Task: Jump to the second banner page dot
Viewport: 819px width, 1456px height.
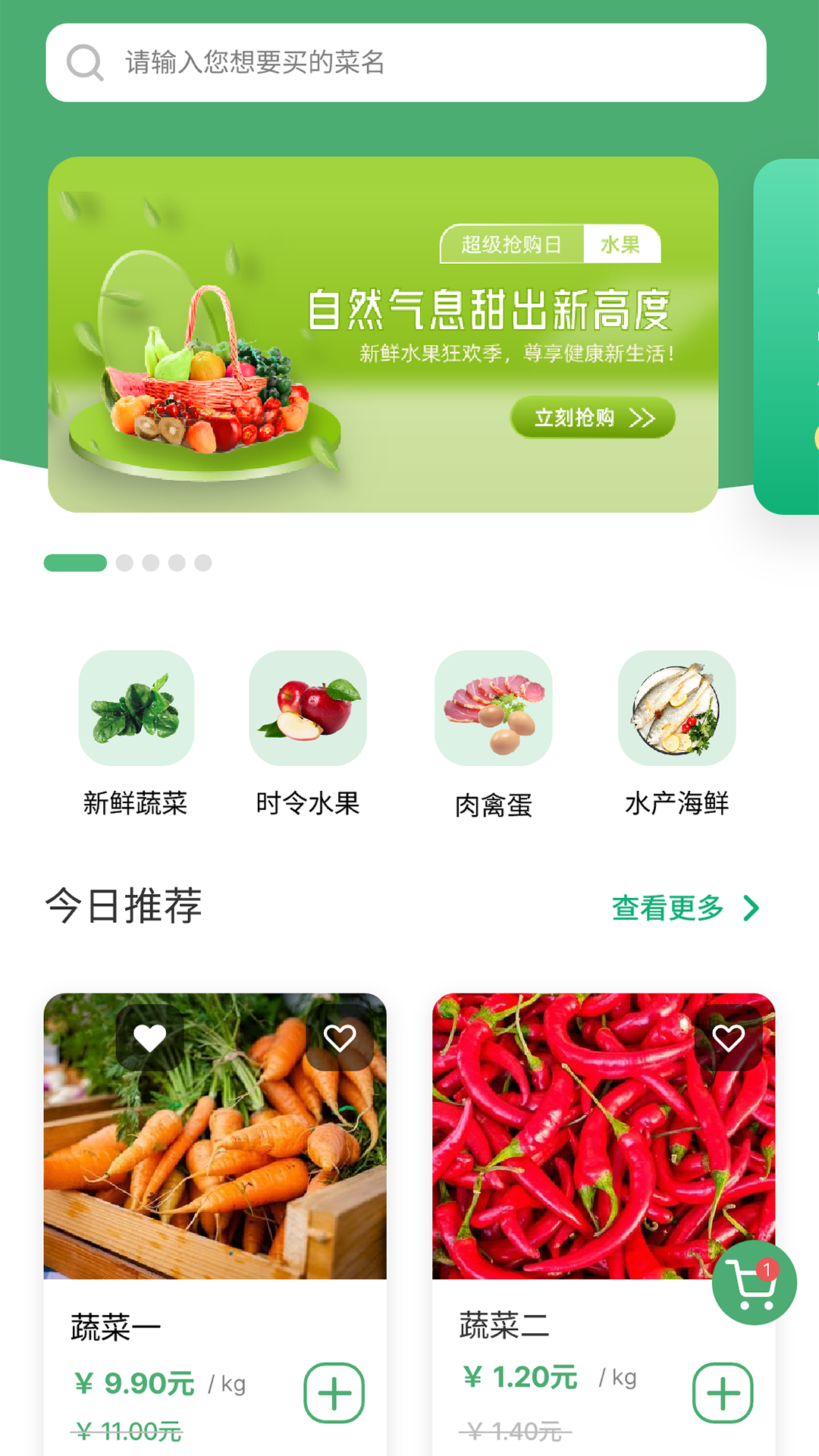Action: 125,563
